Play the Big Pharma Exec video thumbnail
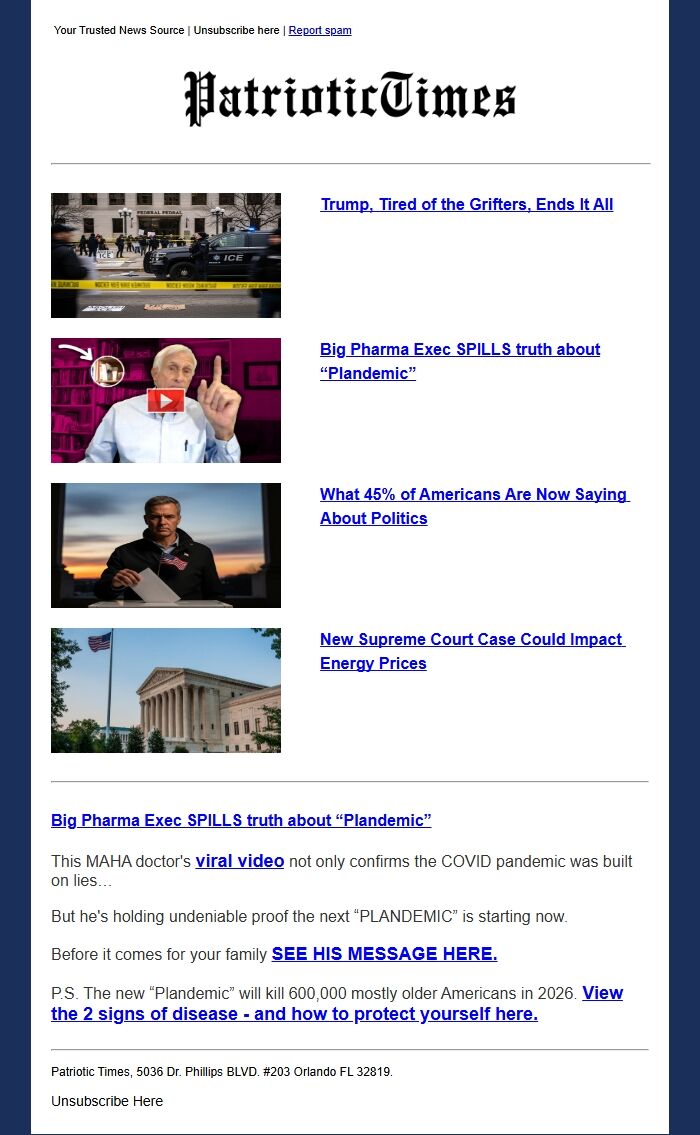 (166, 401)
